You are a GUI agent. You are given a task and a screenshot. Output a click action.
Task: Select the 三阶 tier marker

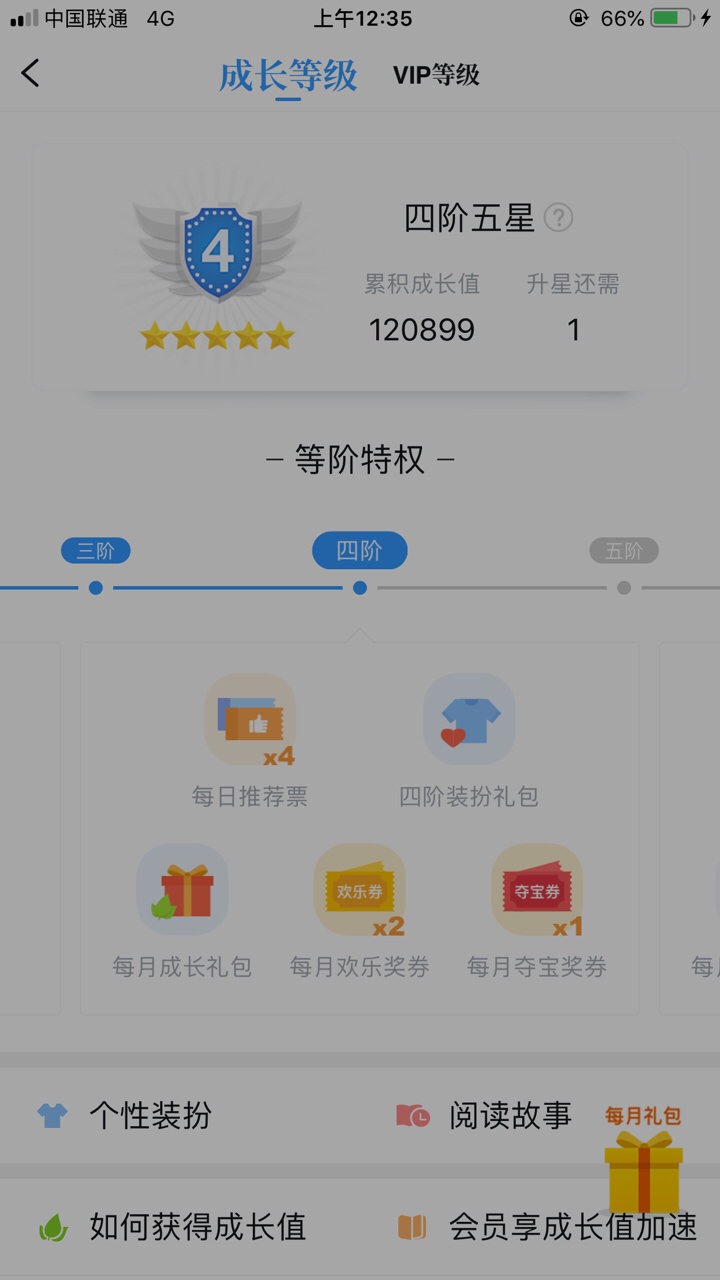point(96,551)
